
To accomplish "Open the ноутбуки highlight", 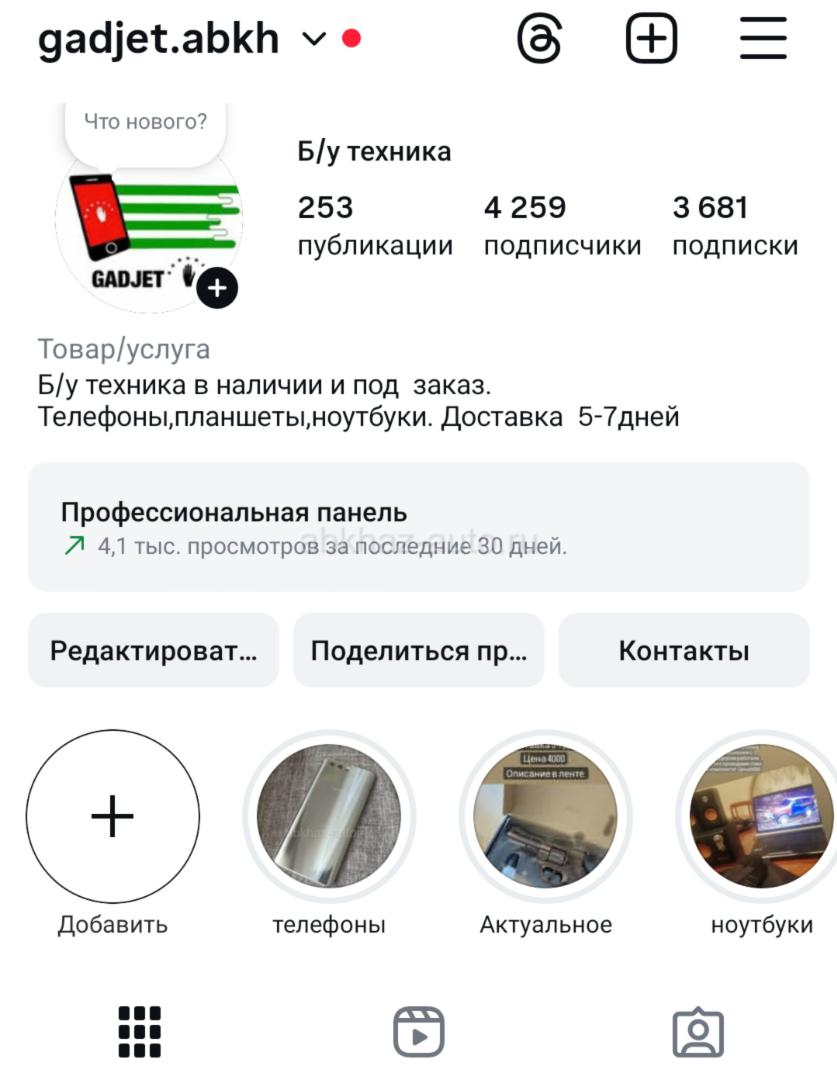I will point(761,817).
